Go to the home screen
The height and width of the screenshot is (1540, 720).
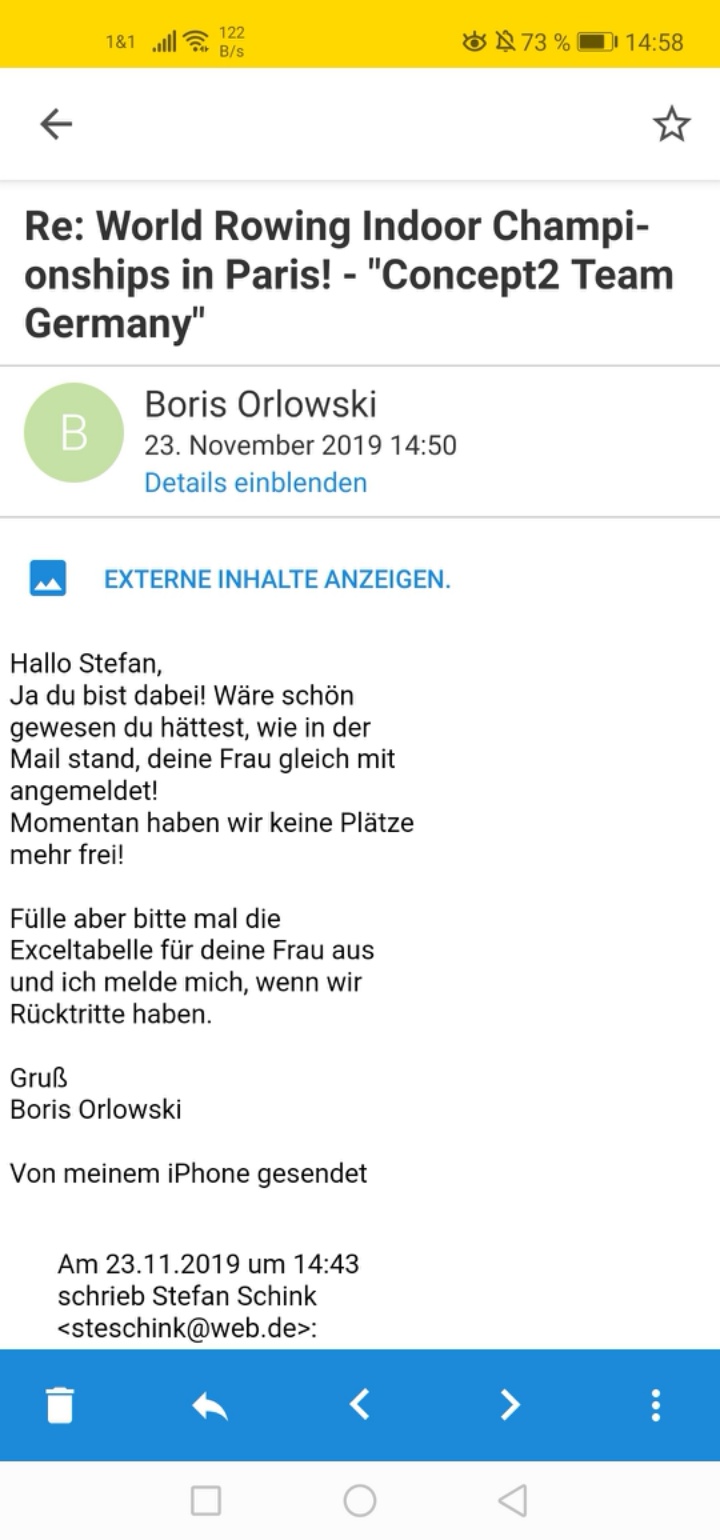click(360, 1500)
